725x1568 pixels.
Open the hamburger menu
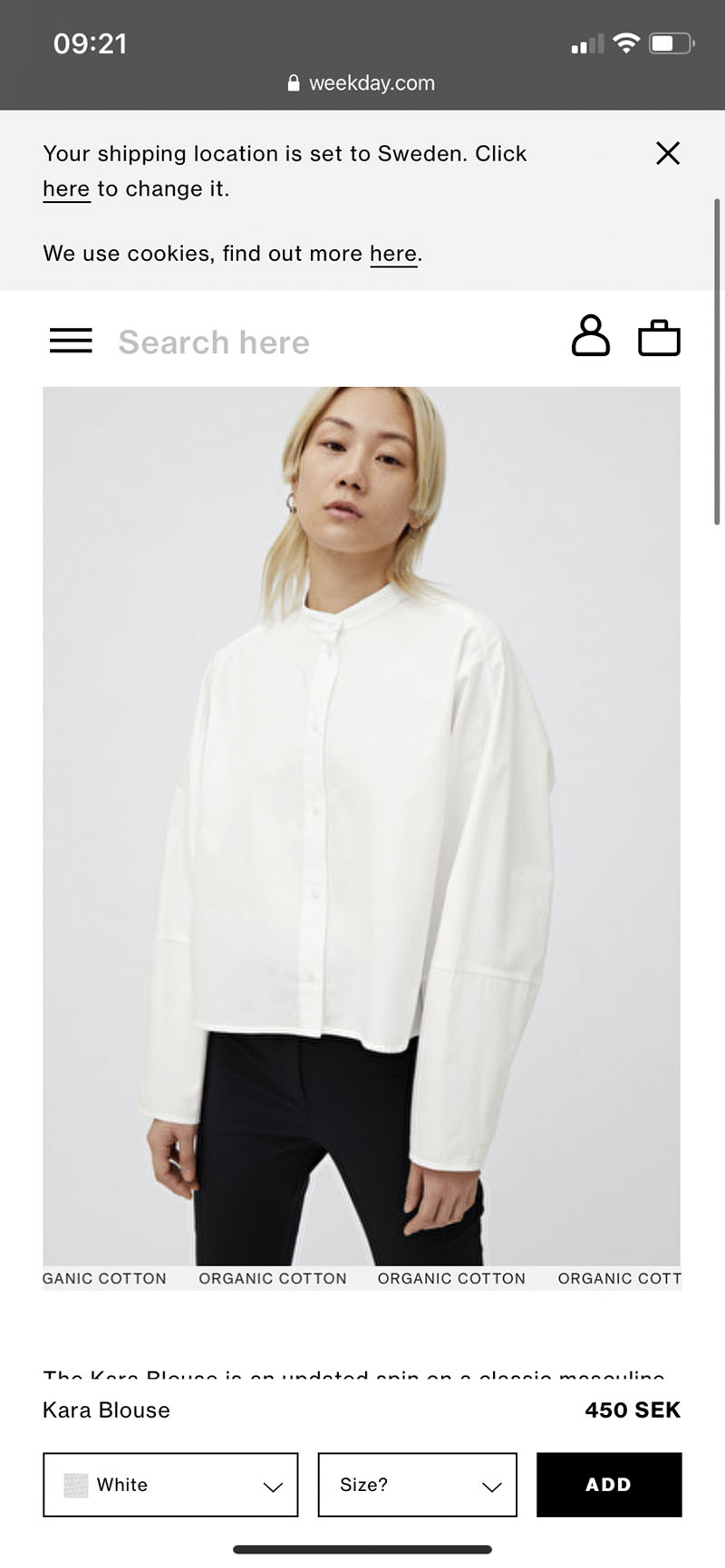[x=71, y=341]
